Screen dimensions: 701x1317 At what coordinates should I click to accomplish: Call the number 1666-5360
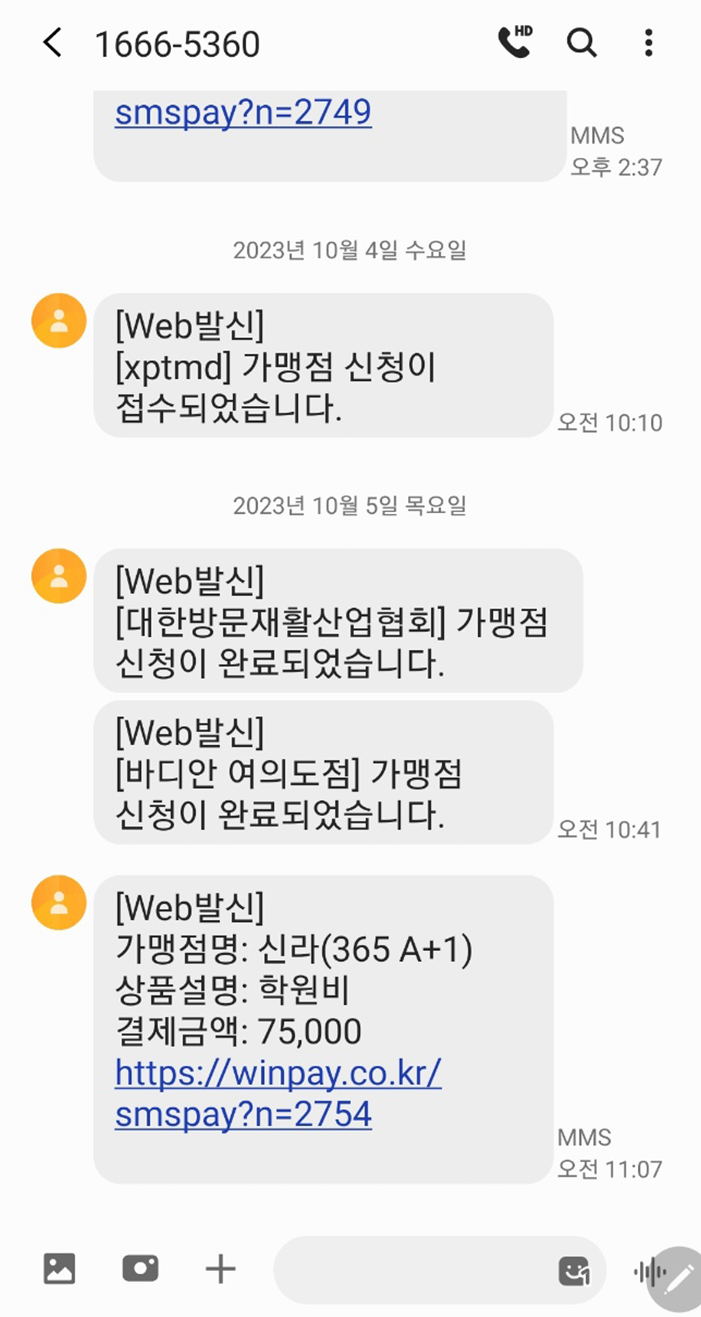click(x=514, y=42)
